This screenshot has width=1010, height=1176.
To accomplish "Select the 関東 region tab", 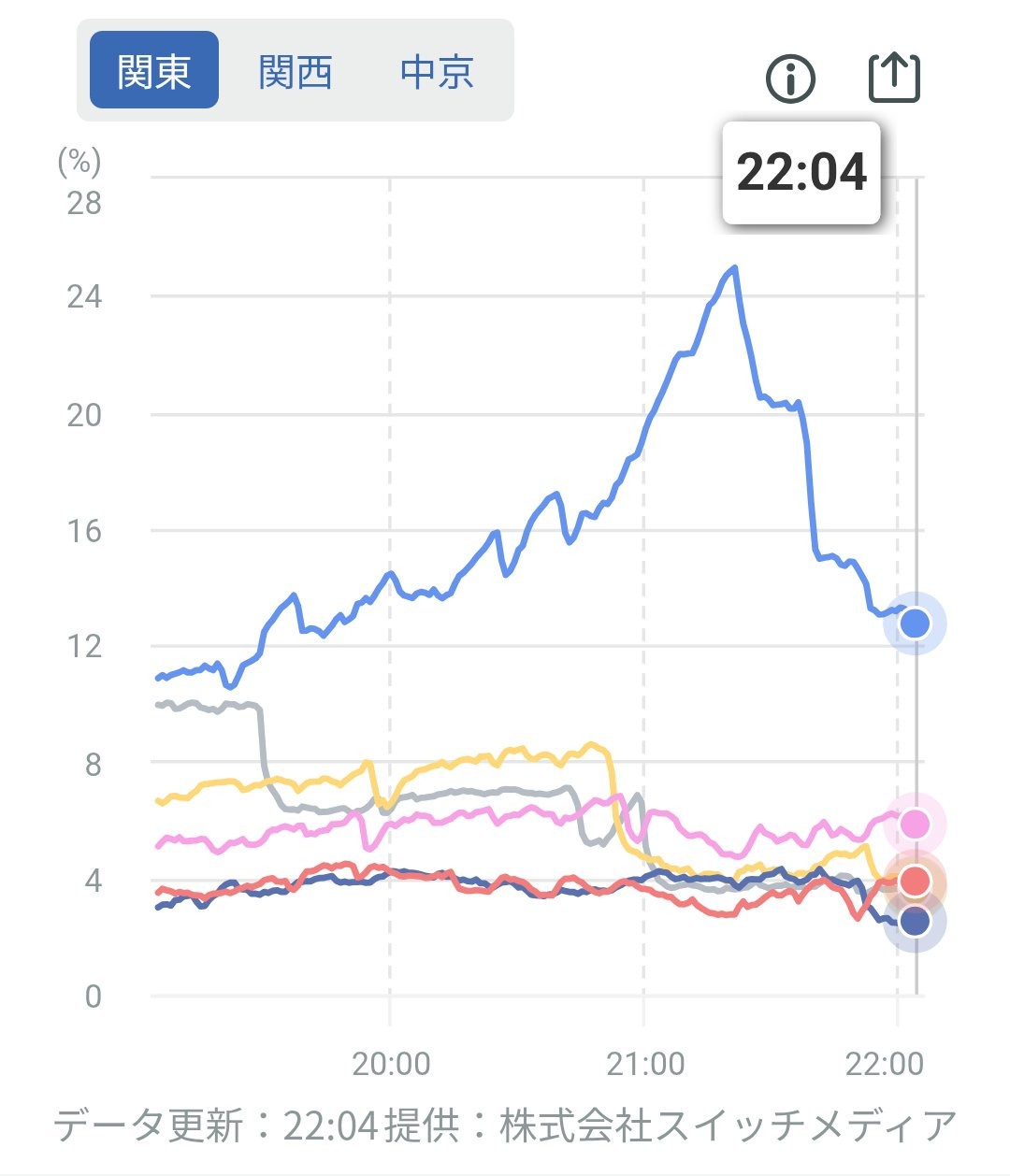I will (x=154, y=71).
